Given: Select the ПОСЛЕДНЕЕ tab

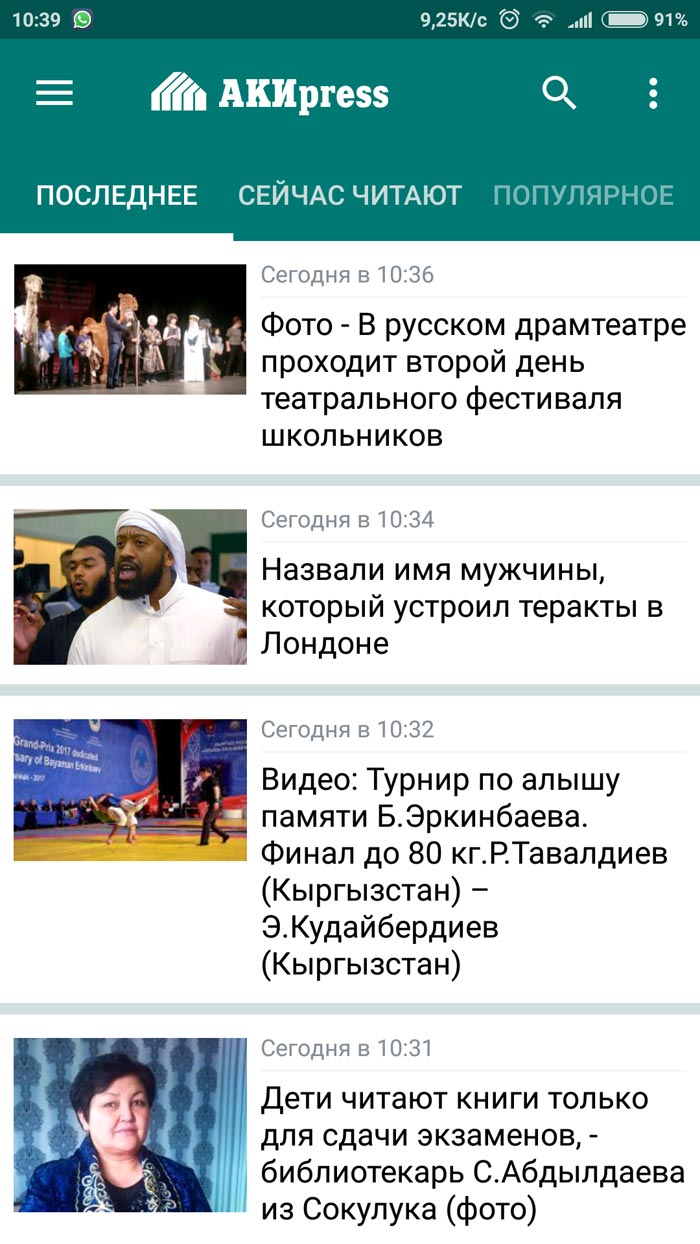Looking at the screenshot, I should pos(117,195).
